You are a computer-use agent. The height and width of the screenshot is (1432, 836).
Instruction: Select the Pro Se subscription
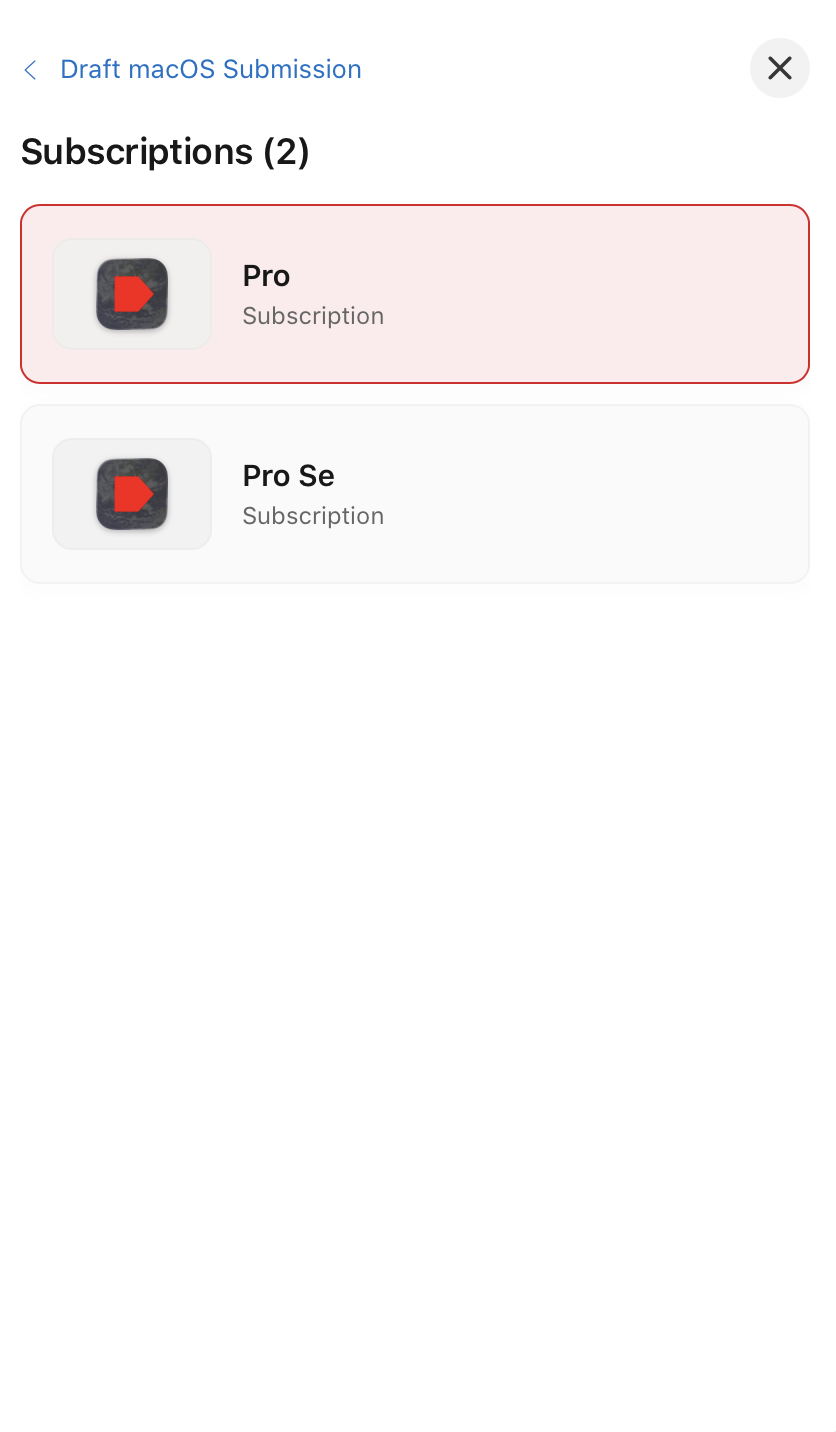point(415,494)
